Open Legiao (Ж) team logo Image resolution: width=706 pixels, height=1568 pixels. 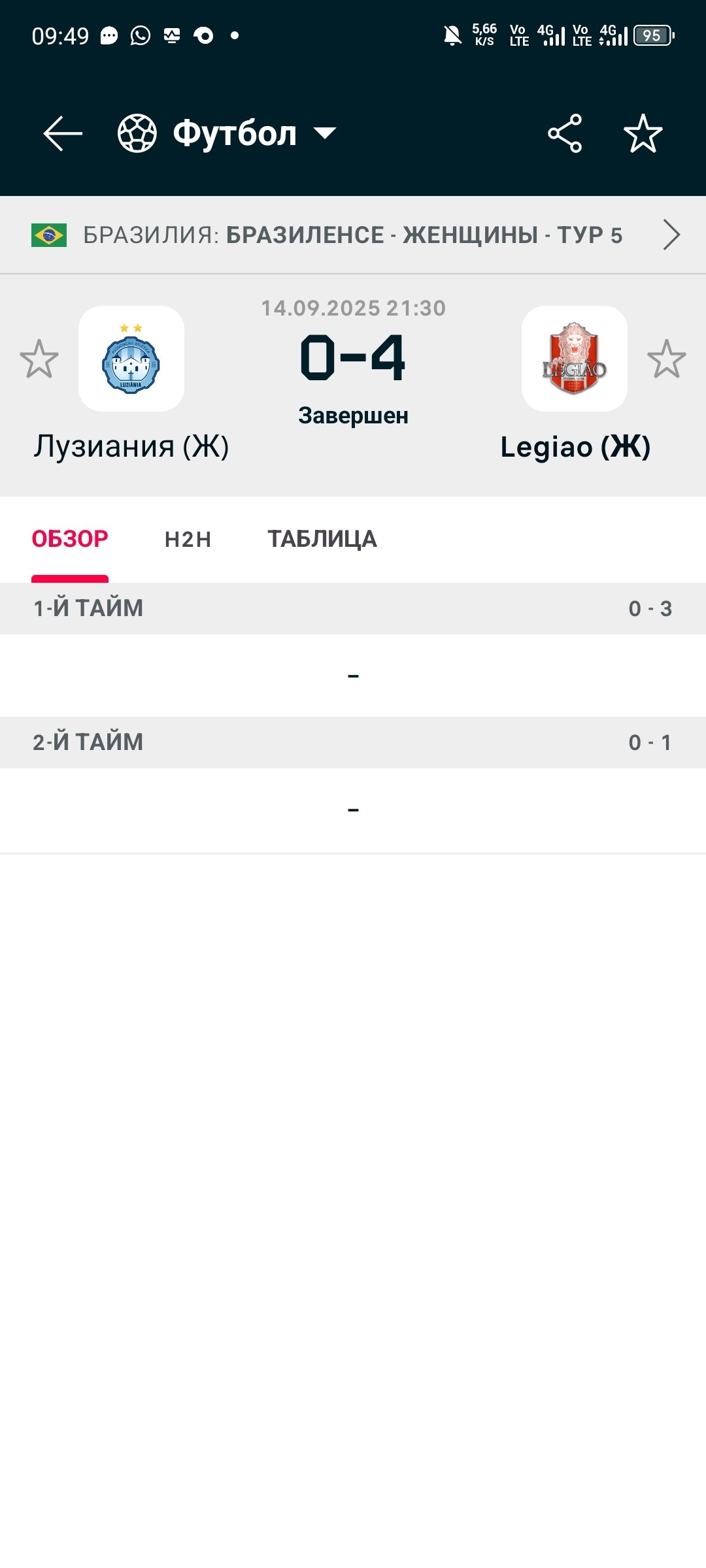574,359
